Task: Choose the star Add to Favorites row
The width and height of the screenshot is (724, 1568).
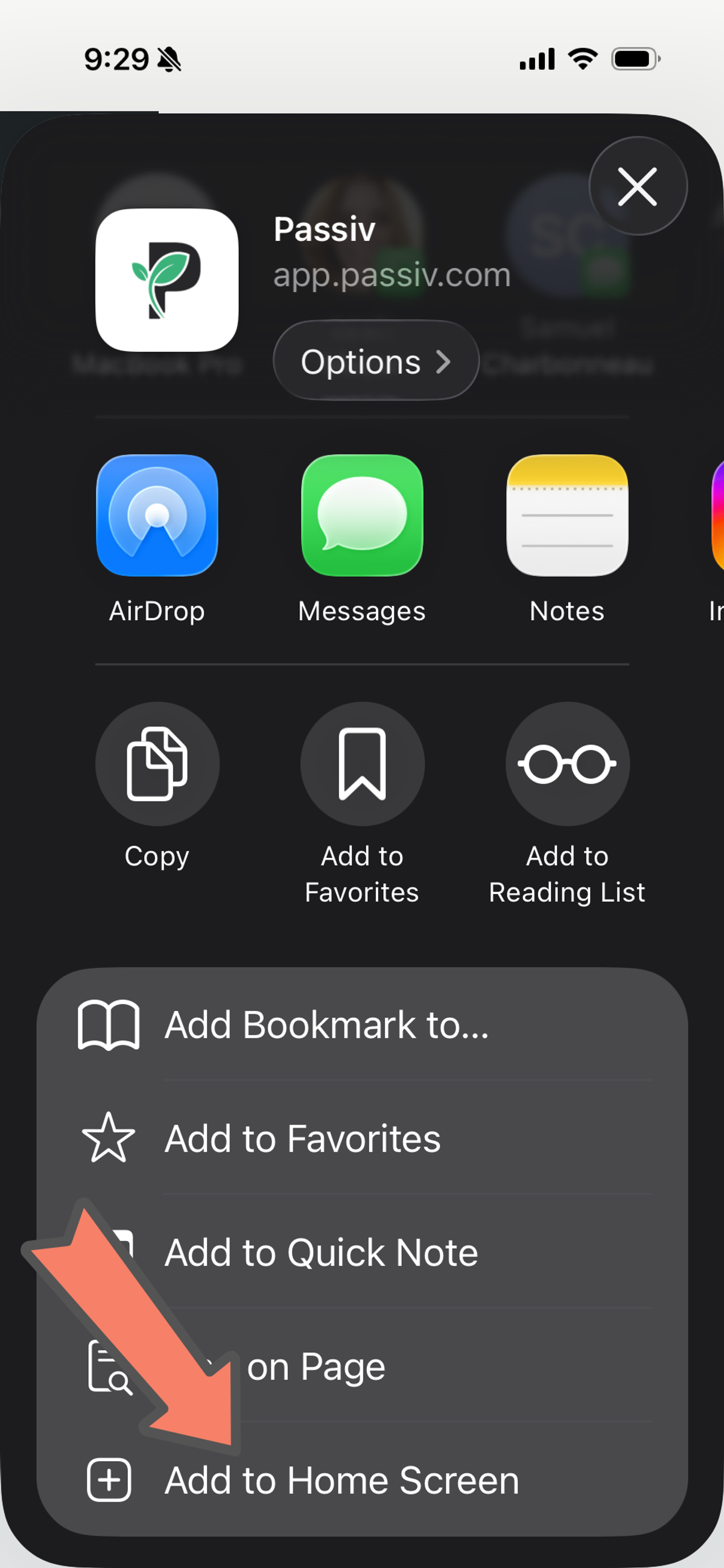Action: 361,1138
